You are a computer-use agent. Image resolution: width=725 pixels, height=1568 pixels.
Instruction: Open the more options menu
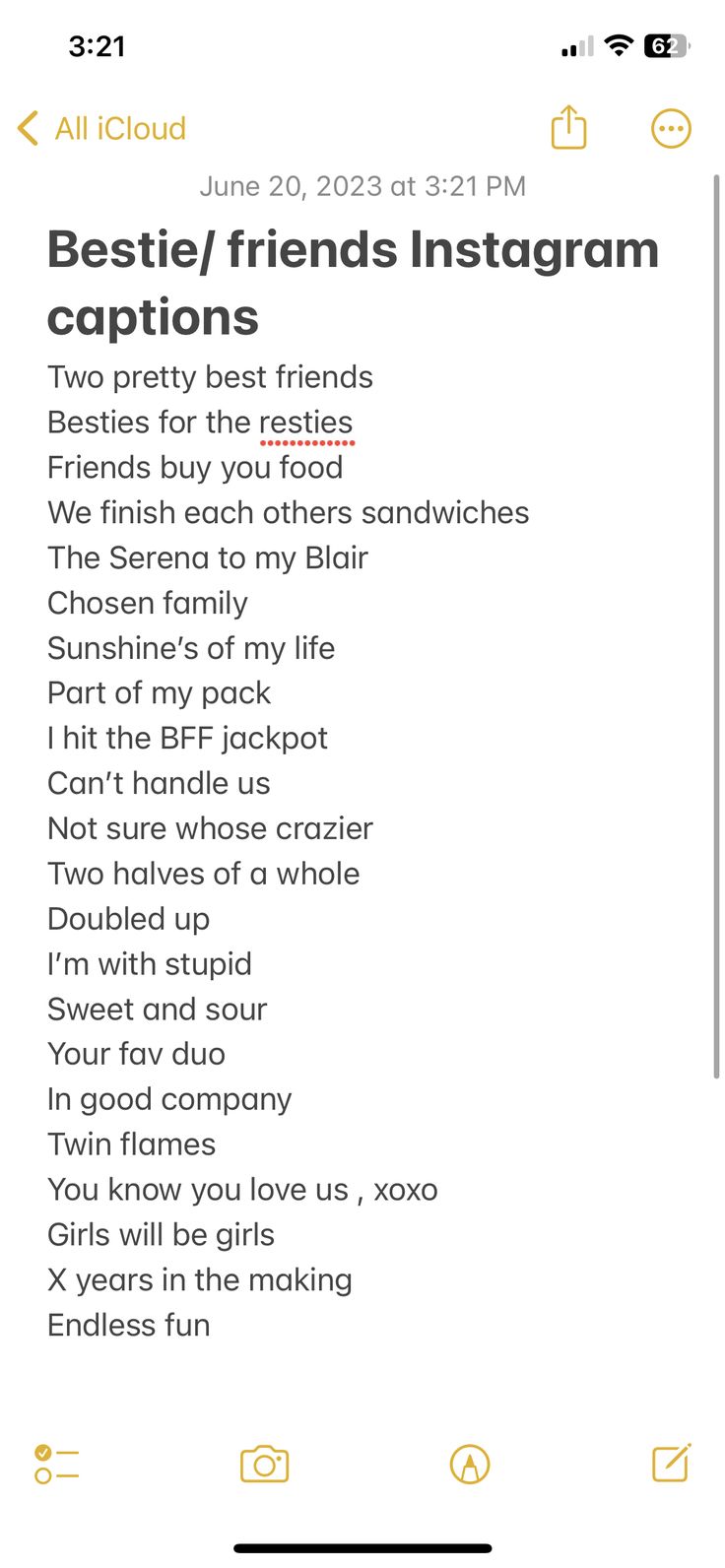point(671,128)
